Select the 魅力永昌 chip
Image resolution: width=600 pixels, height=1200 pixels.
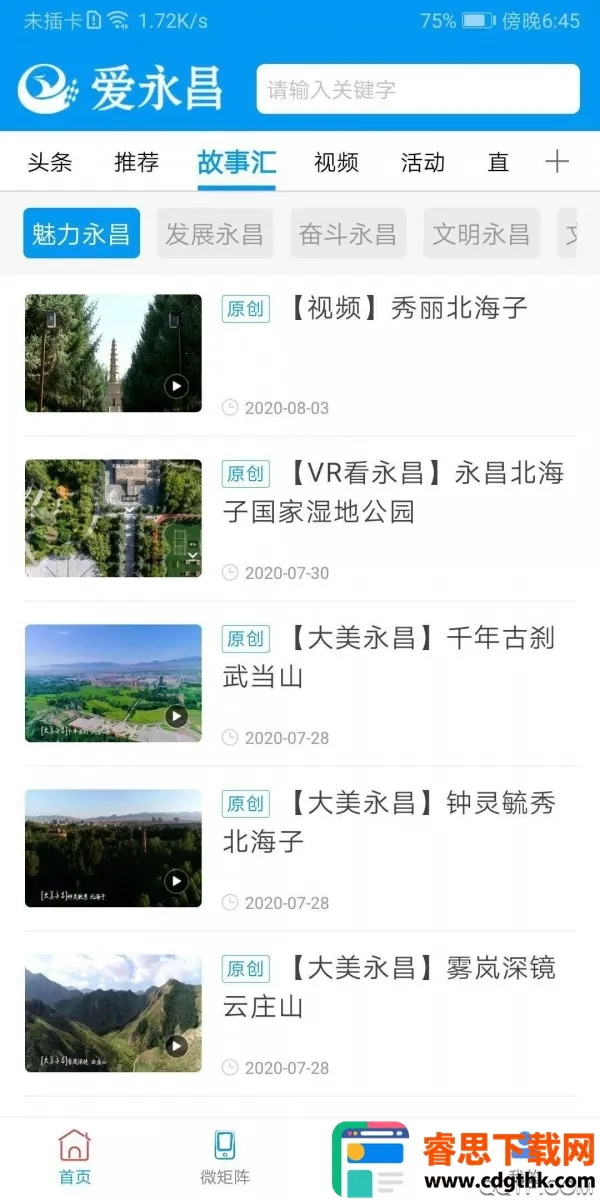pyautogui.click(x=81, y=234)
